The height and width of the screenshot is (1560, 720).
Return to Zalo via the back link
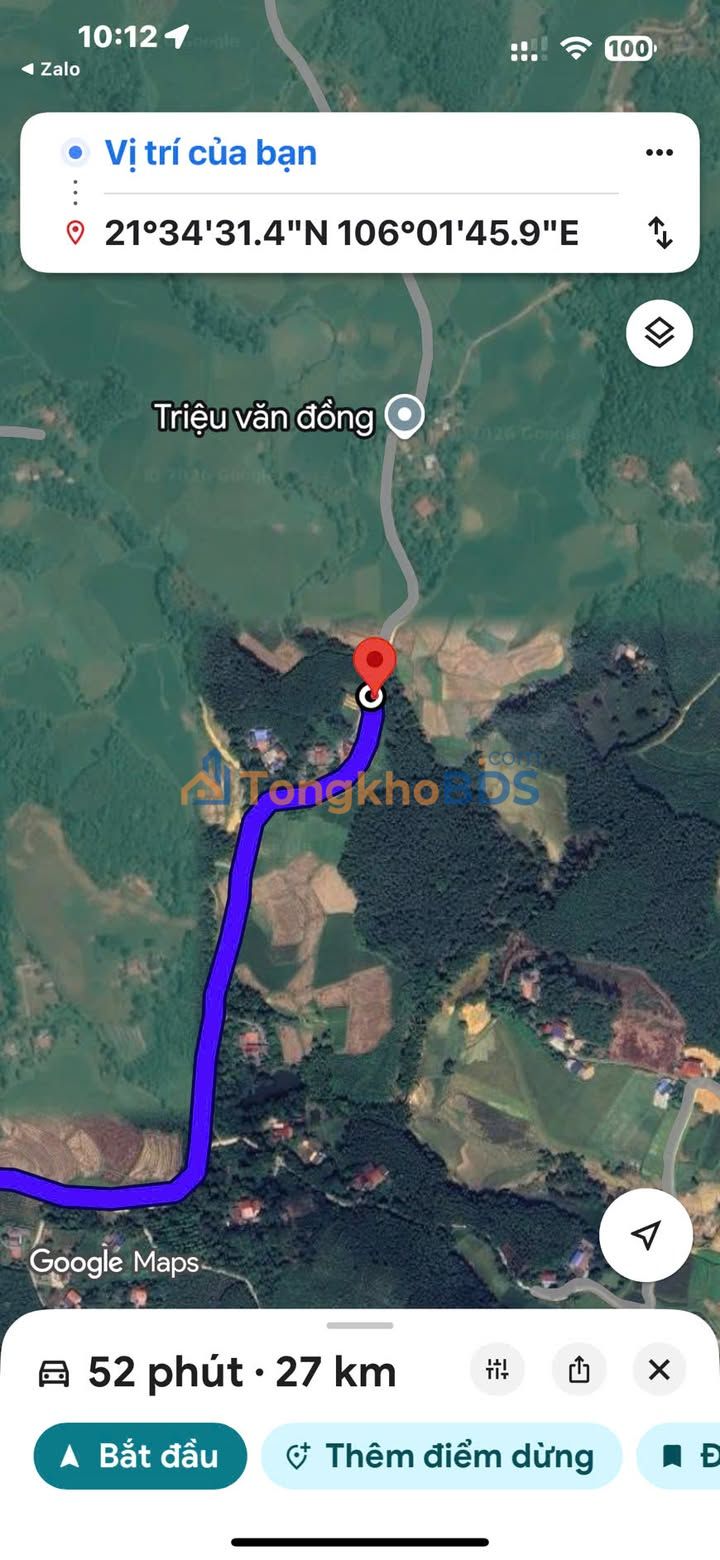(51, 69)
